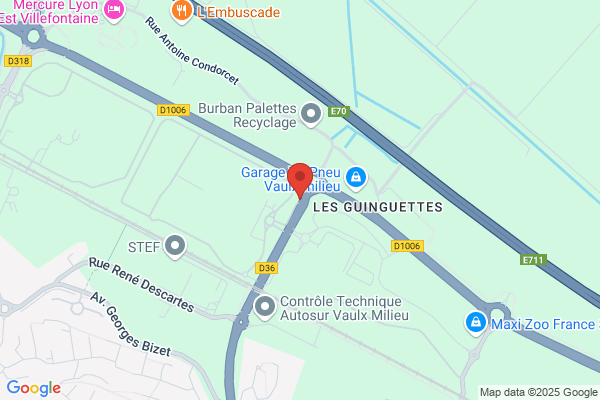
Task: Tap the Garage Pneu Vaulx-milieu shop marker
Action: (x=356, y=178)
